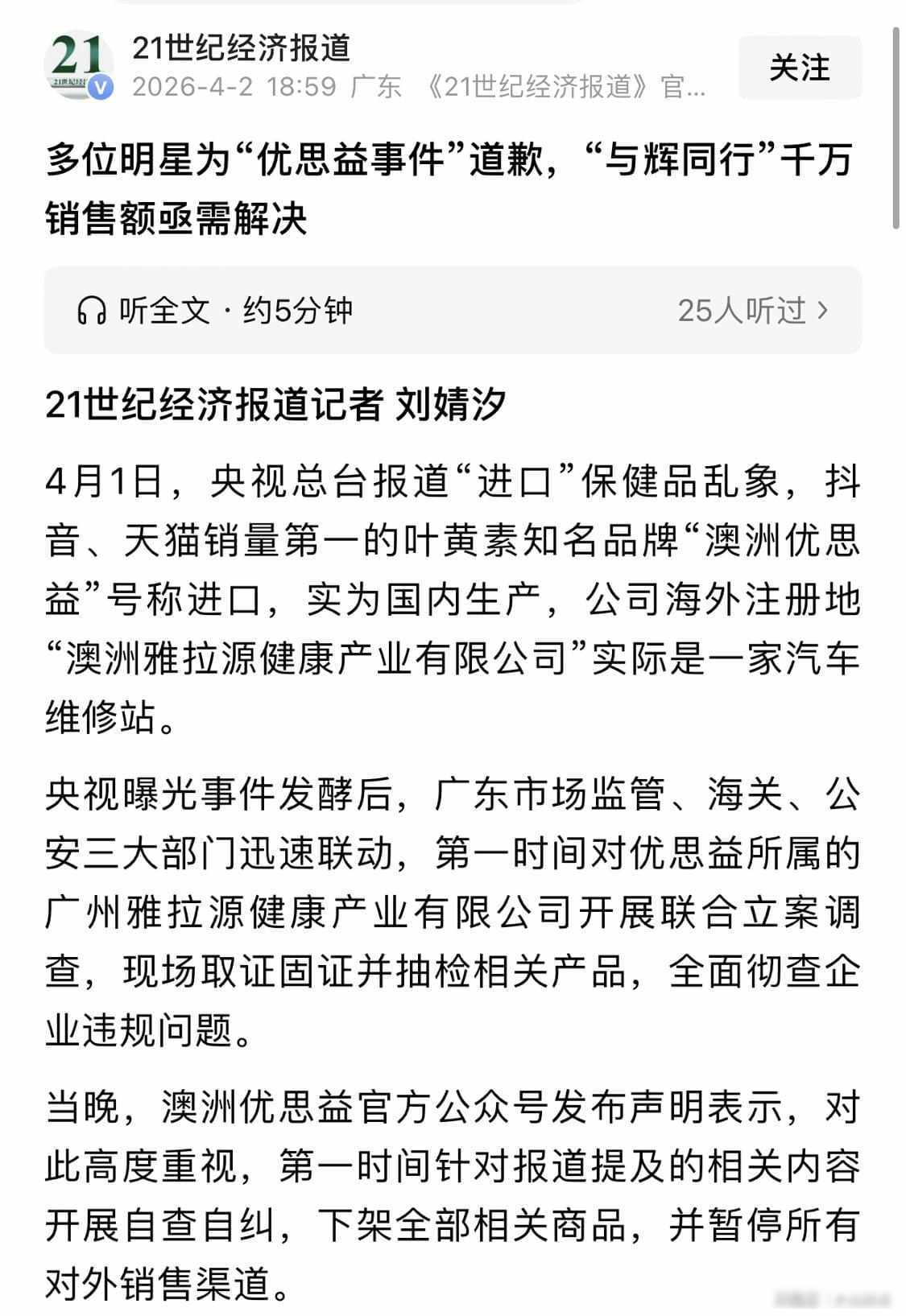Screen dimensions: 906x1316
Task: Open the 21世纪经济报道 account name
Action: tap(242, 48)
